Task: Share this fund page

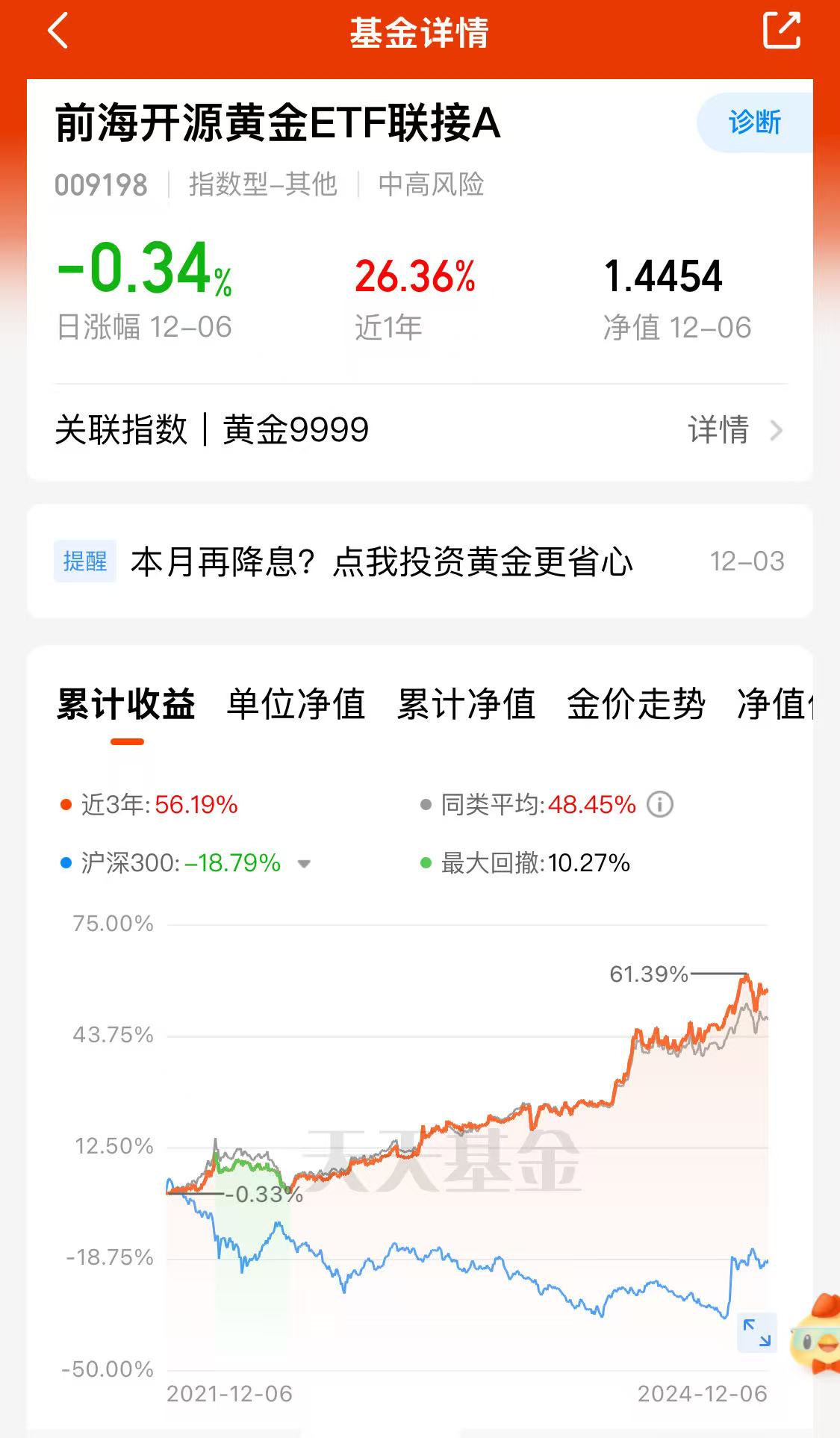Action: pyautogui.click(x=781, y=31)
